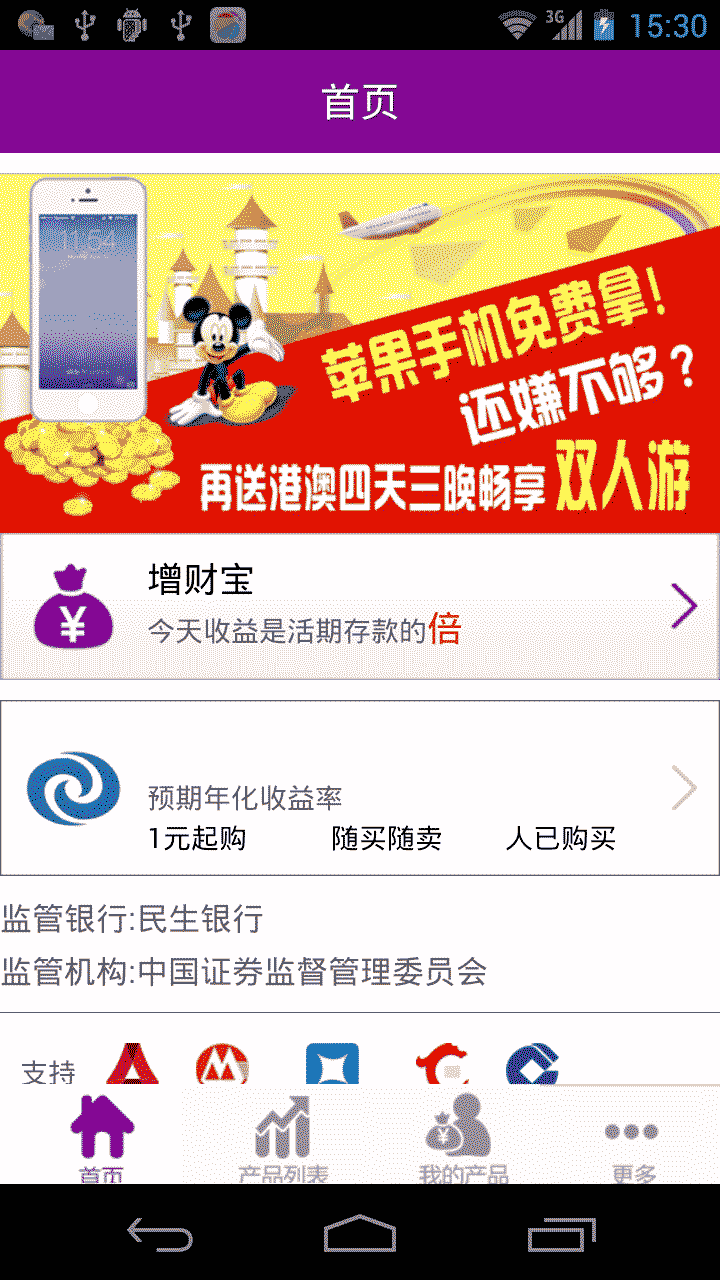Open the 预期年化收益率 fund card

point(360,788)
